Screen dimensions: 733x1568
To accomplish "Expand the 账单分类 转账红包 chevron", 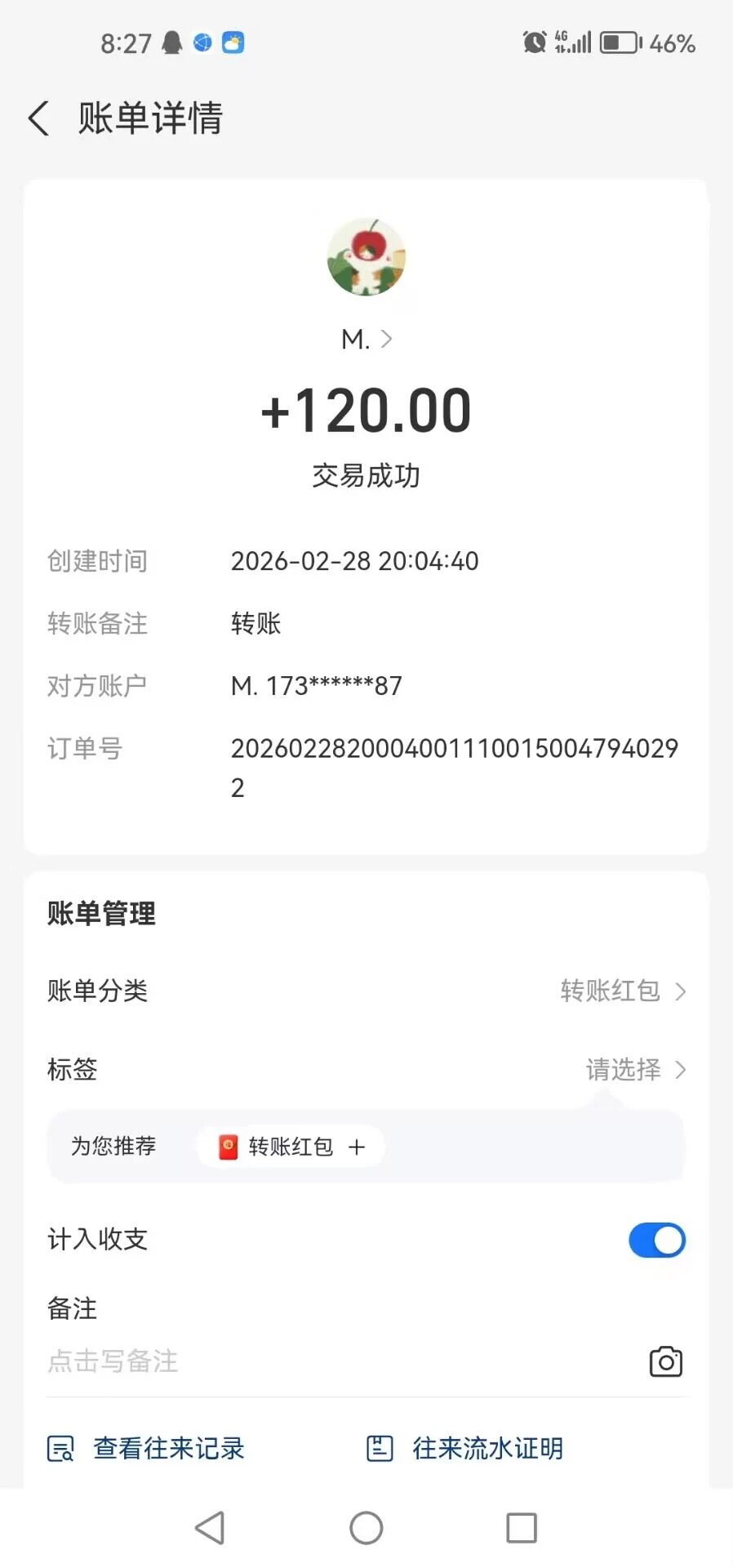I will pos(680,991).
